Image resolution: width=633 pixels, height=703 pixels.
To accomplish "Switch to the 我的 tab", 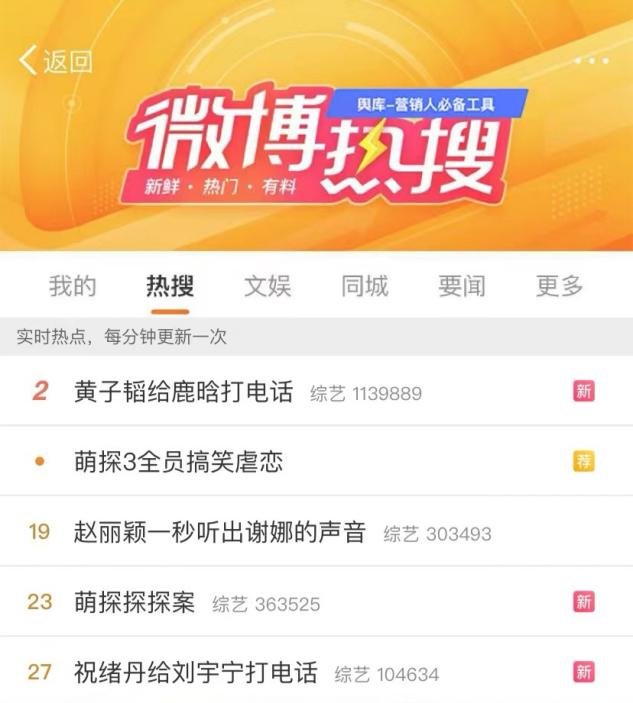I will (73, 287).
